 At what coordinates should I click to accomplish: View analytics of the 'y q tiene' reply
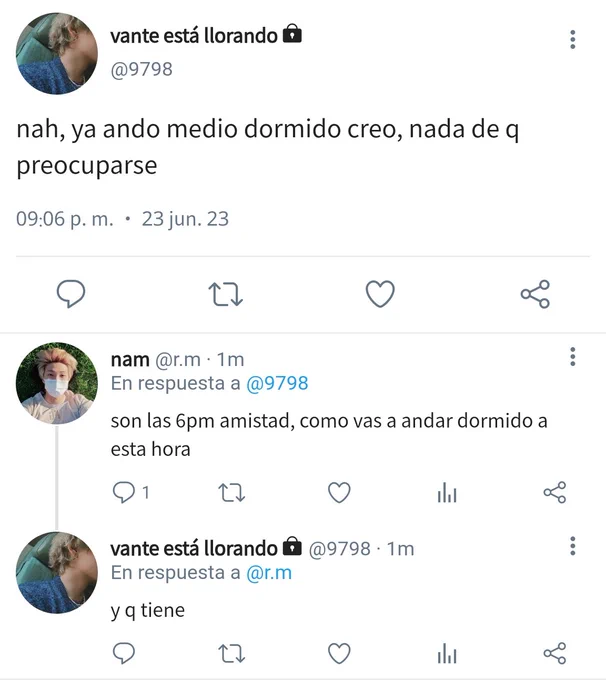click(x=447, y=654)
